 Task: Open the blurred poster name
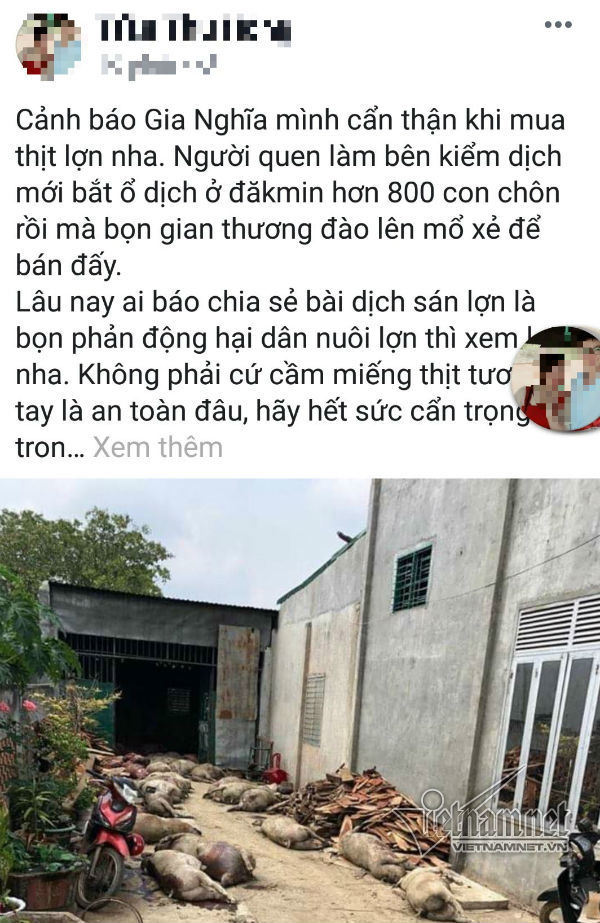click(194, 31)
